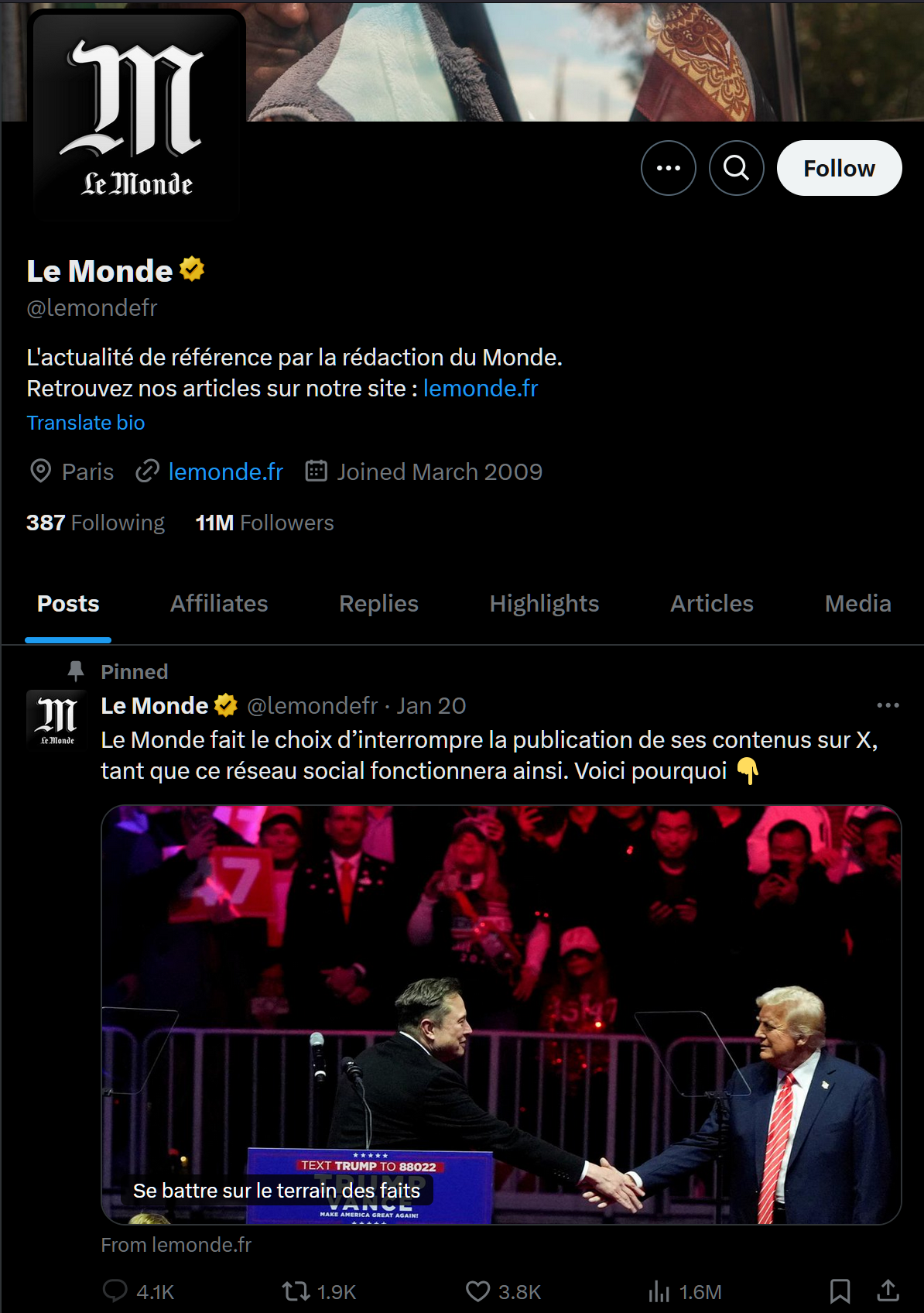Open the Highlights tab
Viewport: 924px width, 1313px height.
click(544, 603)
